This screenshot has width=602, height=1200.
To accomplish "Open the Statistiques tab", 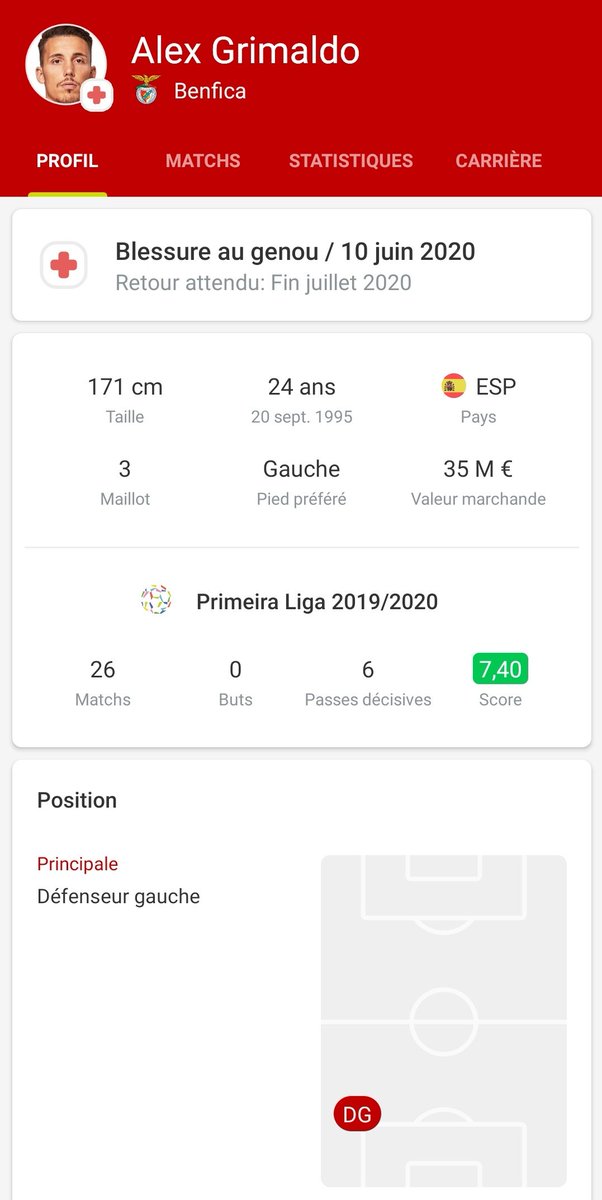I will (x=351, y=161).
